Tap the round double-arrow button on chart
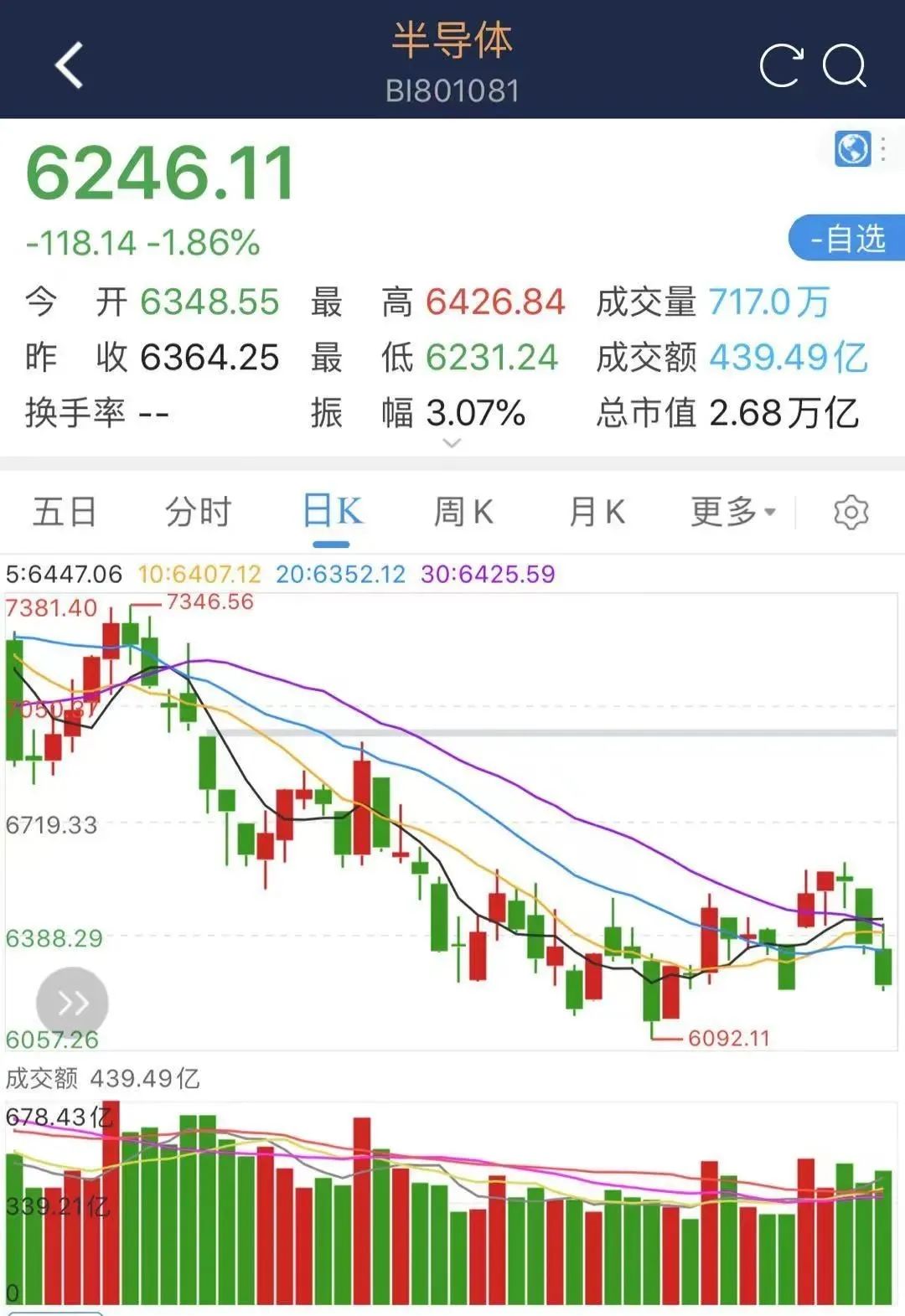 [72, 1003]
